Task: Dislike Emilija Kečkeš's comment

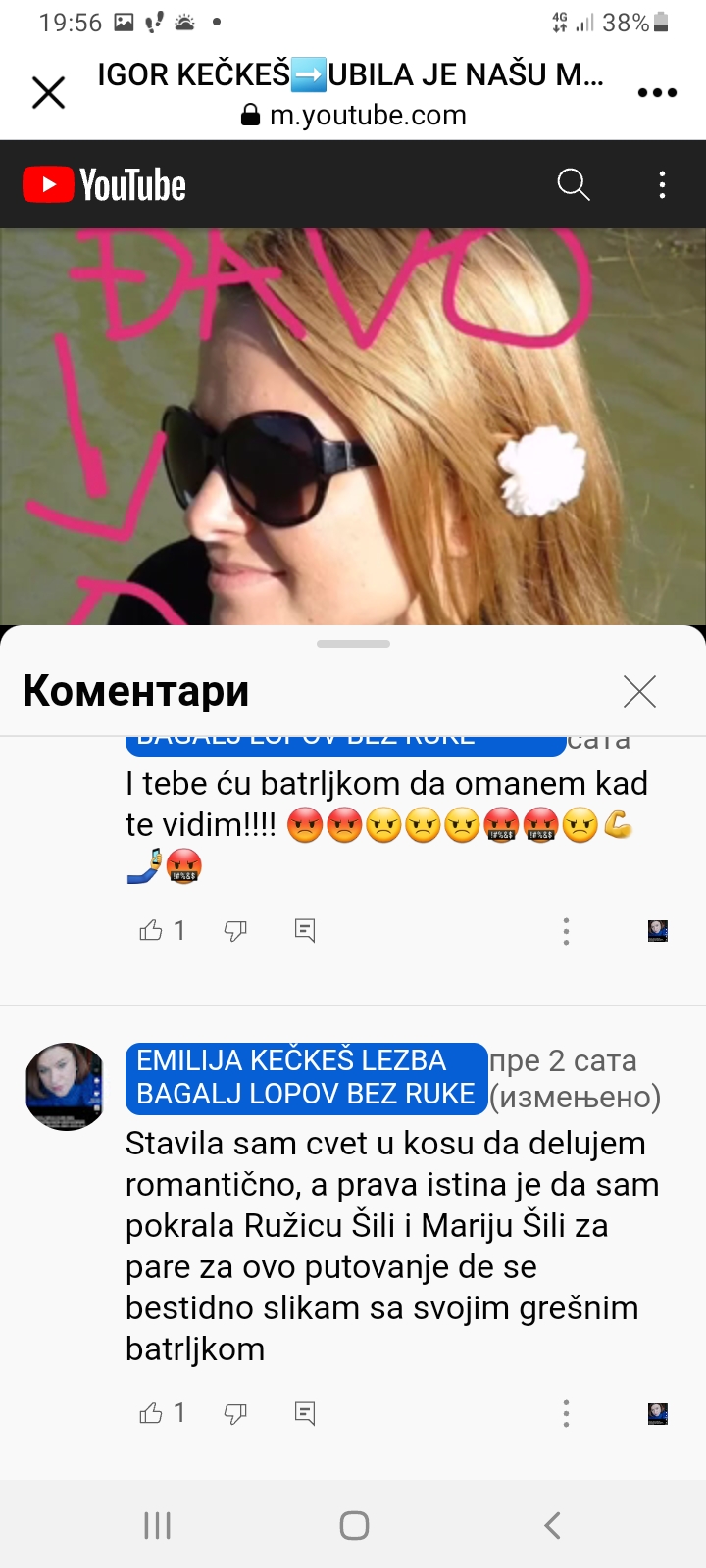Action: [234, 1413]
